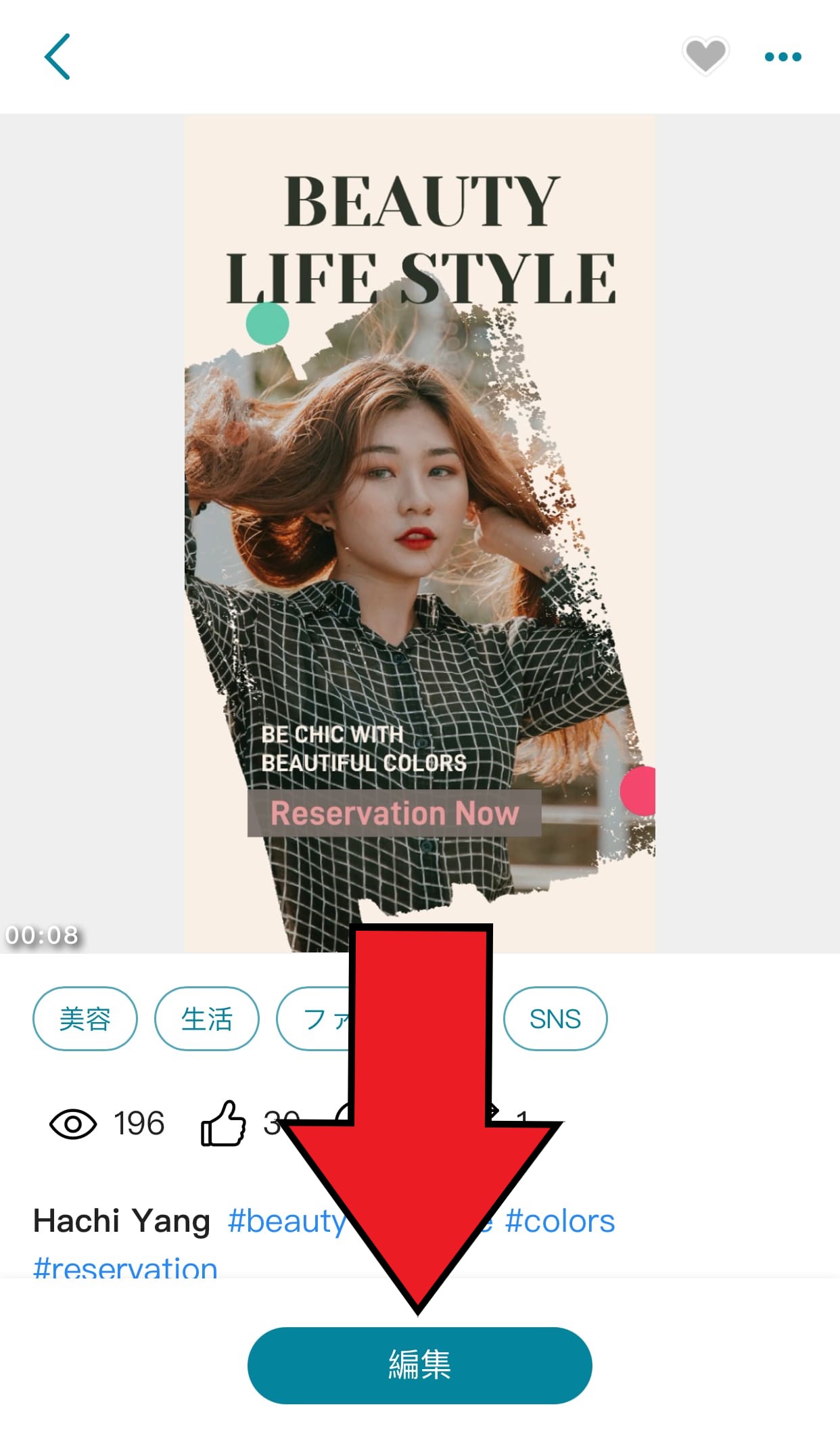This screenshot has height=1453, width=840.
Task: Open the three-dot overflow menu
Action: [783, 57]
